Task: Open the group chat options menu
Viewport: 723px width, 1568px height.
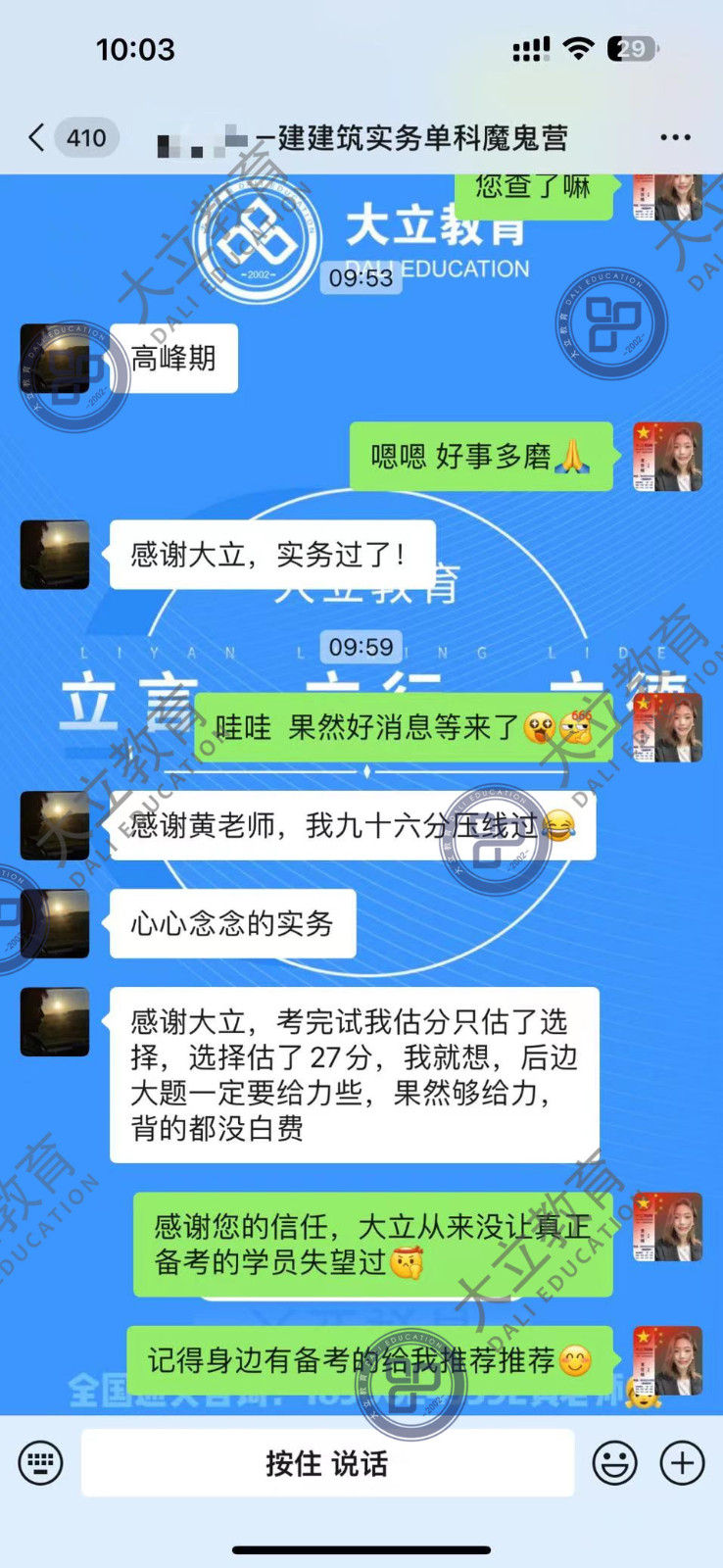Action: pyautogui.click(x=675, y=138)
